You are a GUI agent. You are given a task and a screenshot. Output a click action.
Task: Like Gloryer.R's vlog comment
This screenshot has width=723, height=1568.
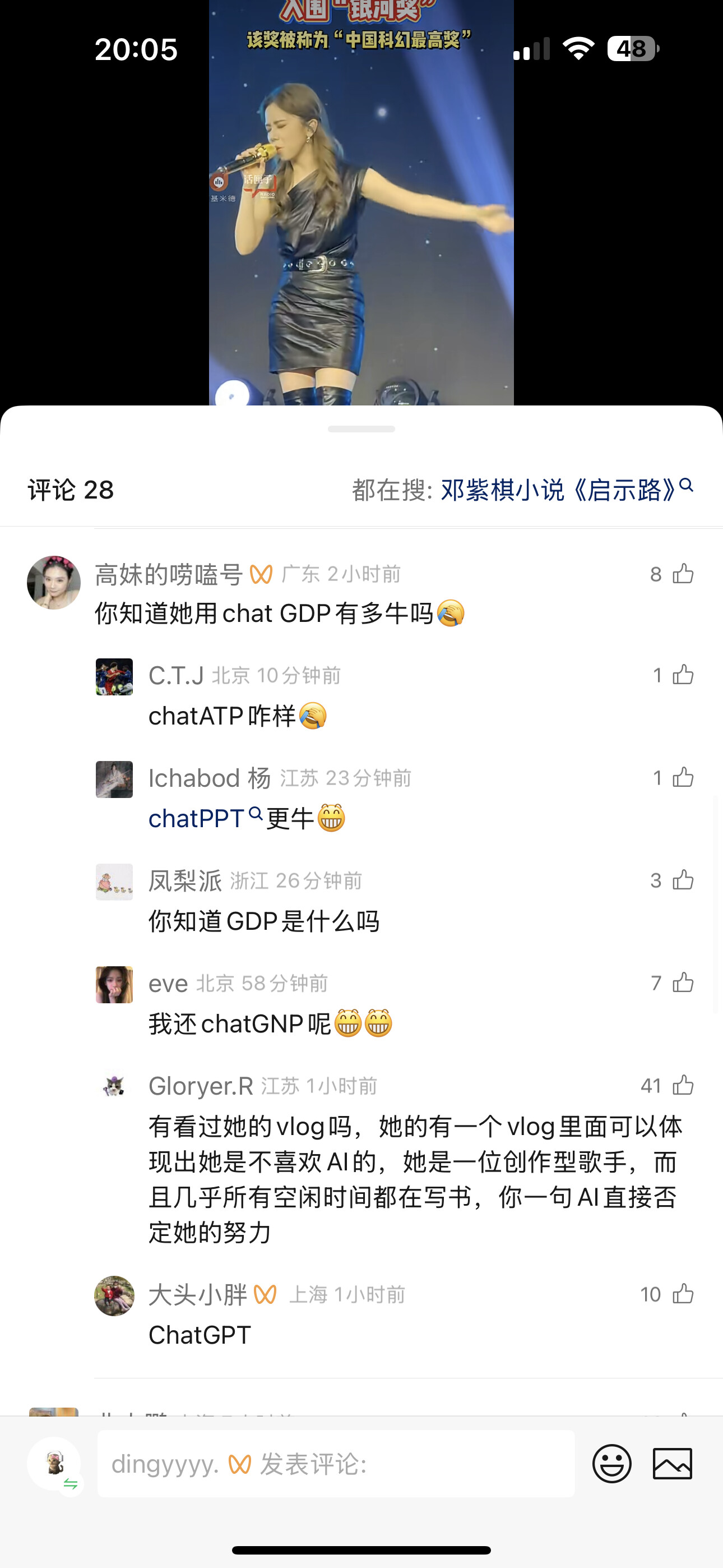pos(683,1085)
